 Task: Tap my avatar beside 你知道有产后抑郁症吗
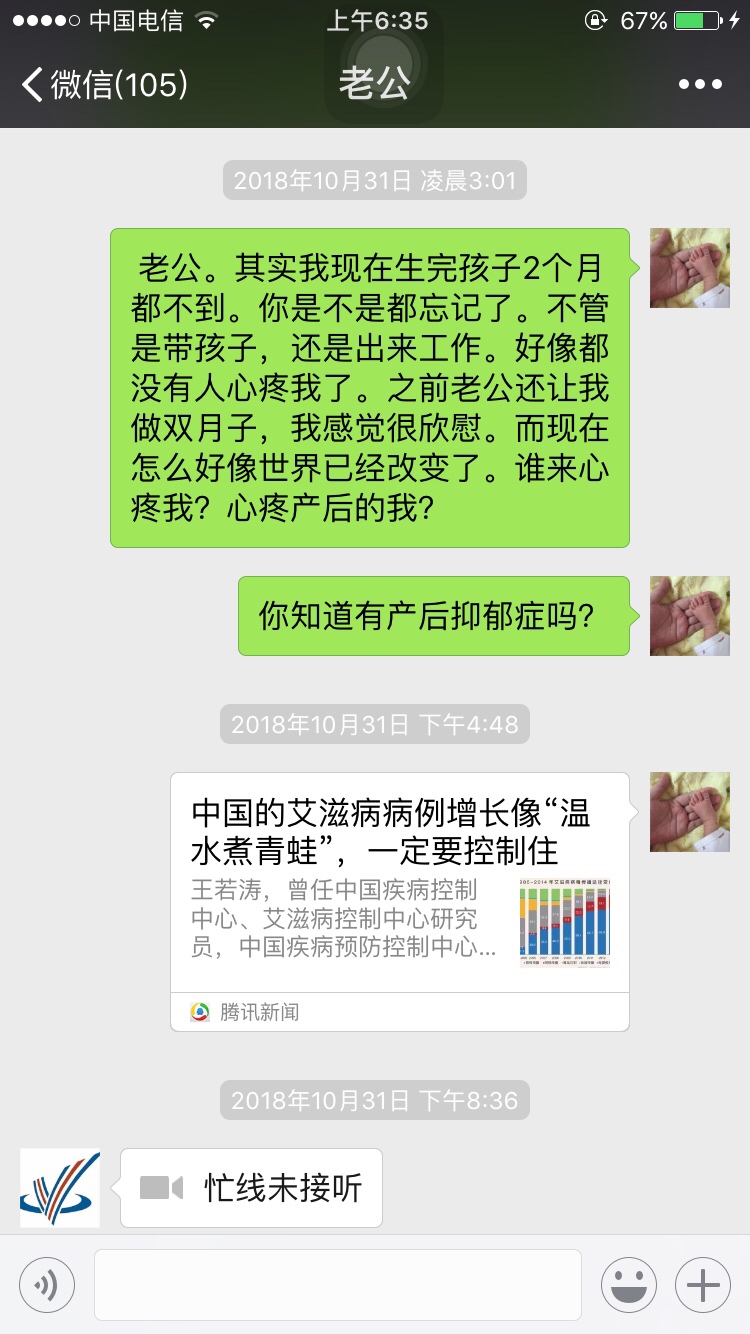pos(689,616)
